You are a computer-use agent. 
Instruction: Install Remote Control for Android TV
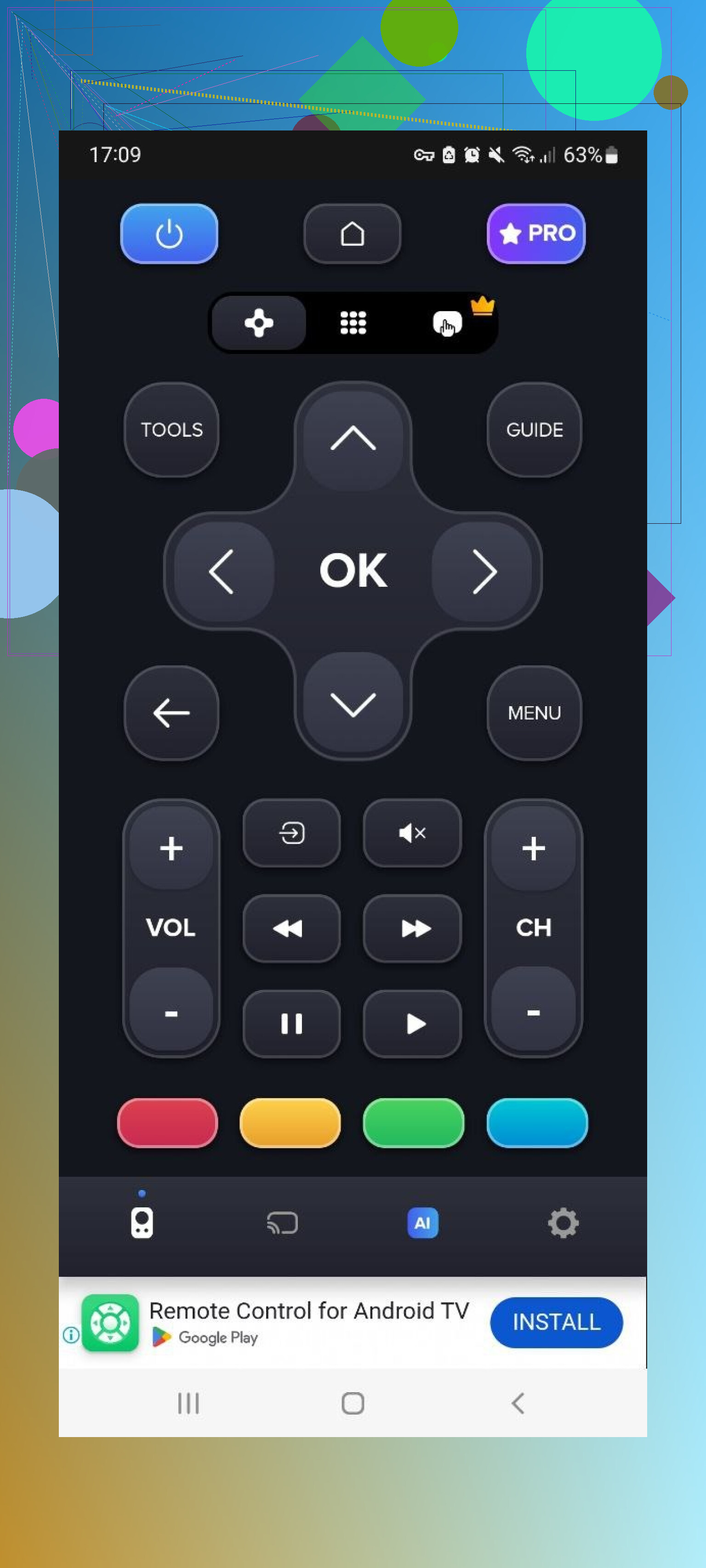click(x=556, y=1322)
